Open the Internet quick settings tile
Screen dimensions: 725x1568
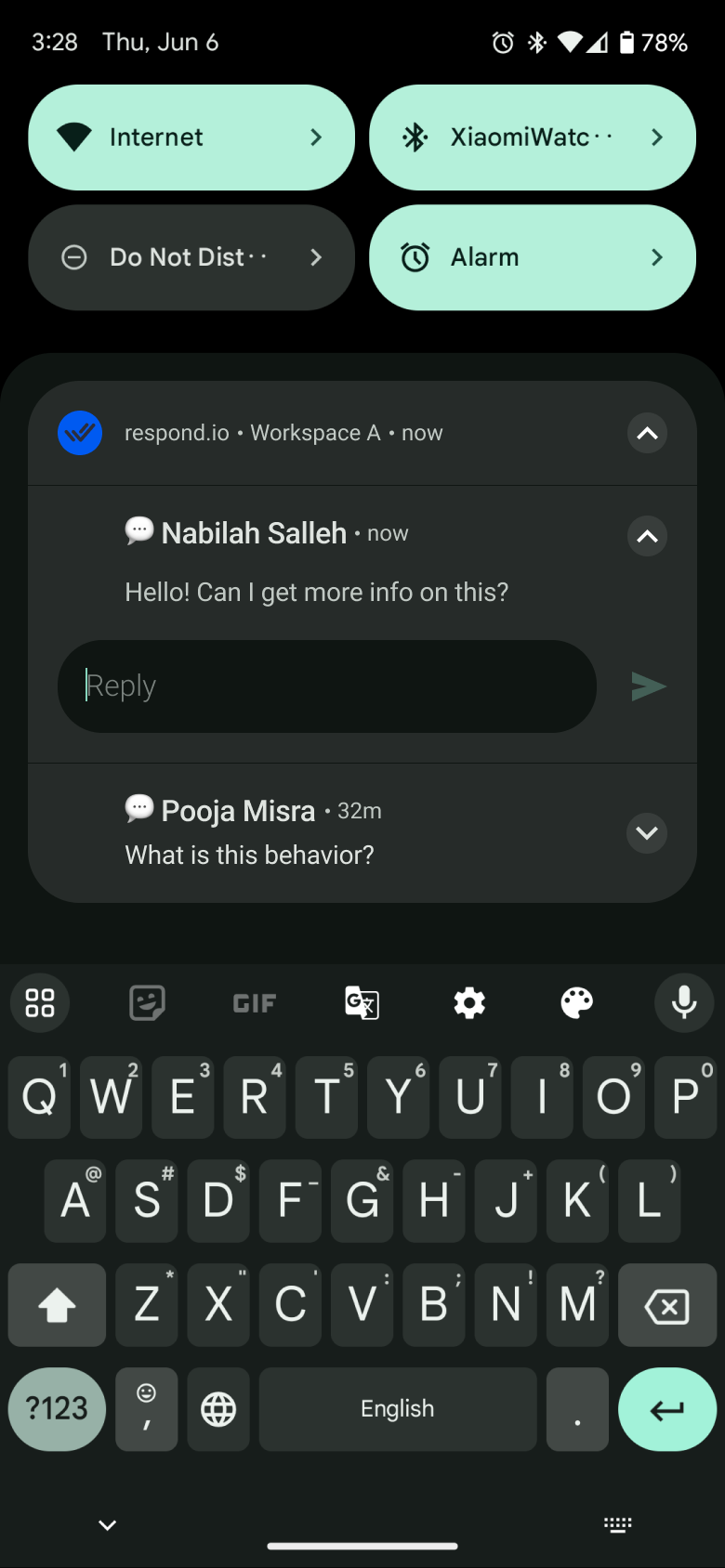point(191,137)
